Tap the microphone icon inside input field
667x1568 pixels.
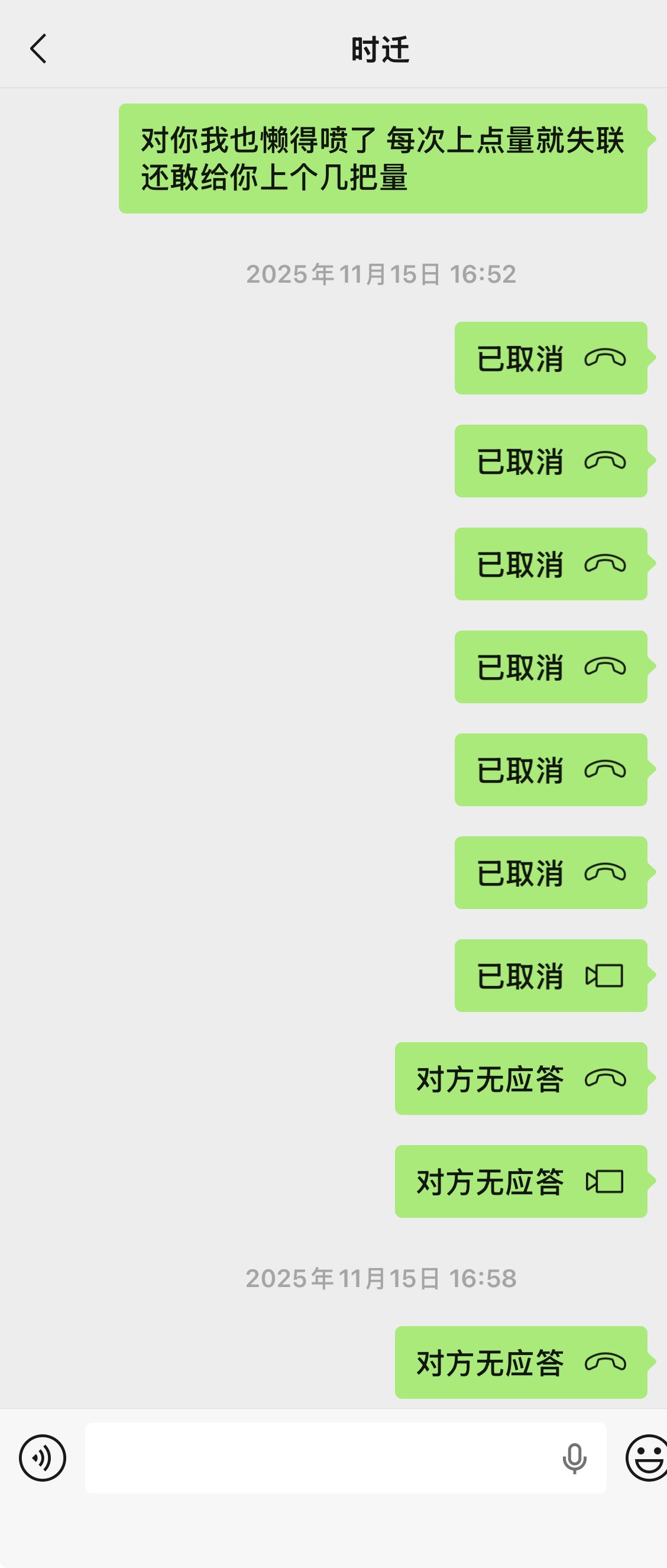click(x=575, y=1458)
